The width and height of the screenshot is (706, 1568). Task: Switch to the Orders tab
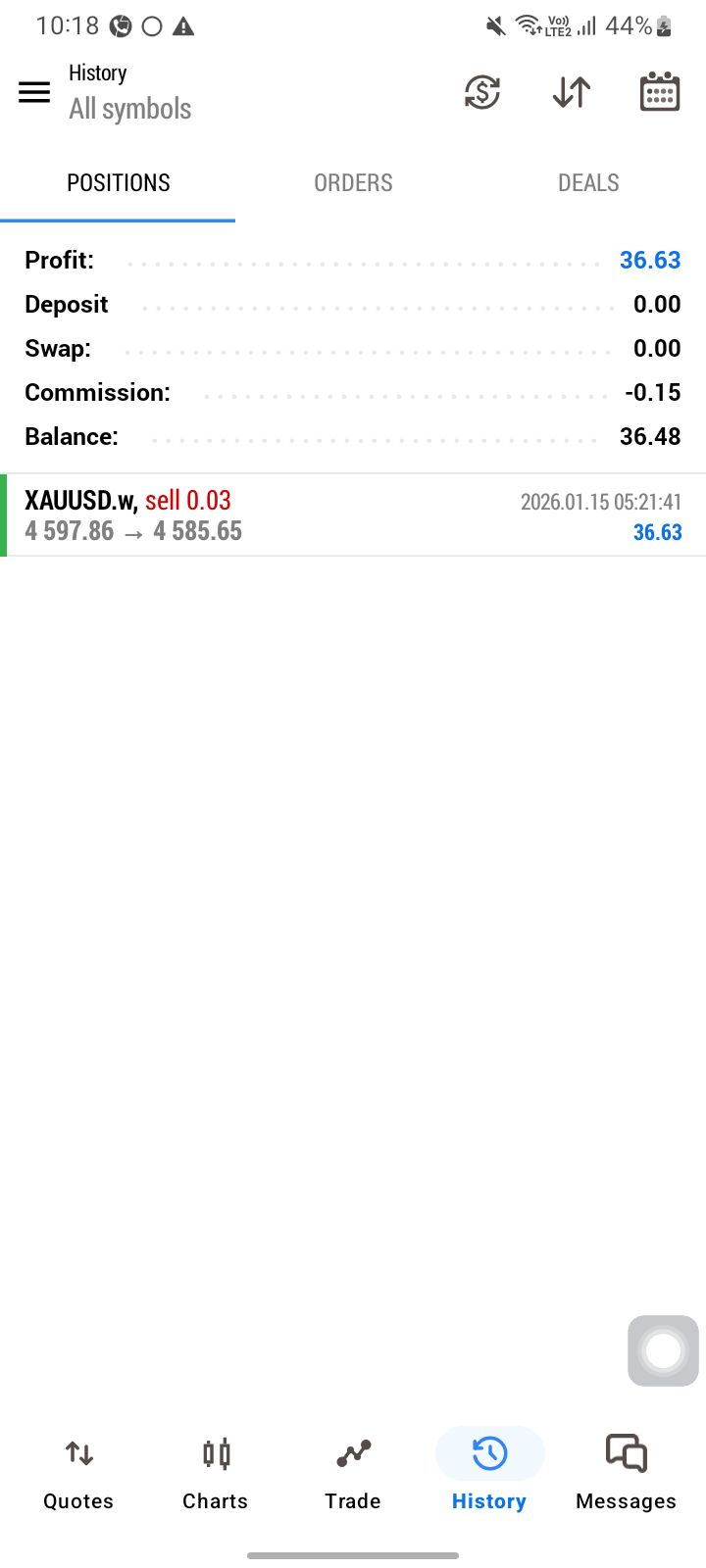tap(353, 183)
